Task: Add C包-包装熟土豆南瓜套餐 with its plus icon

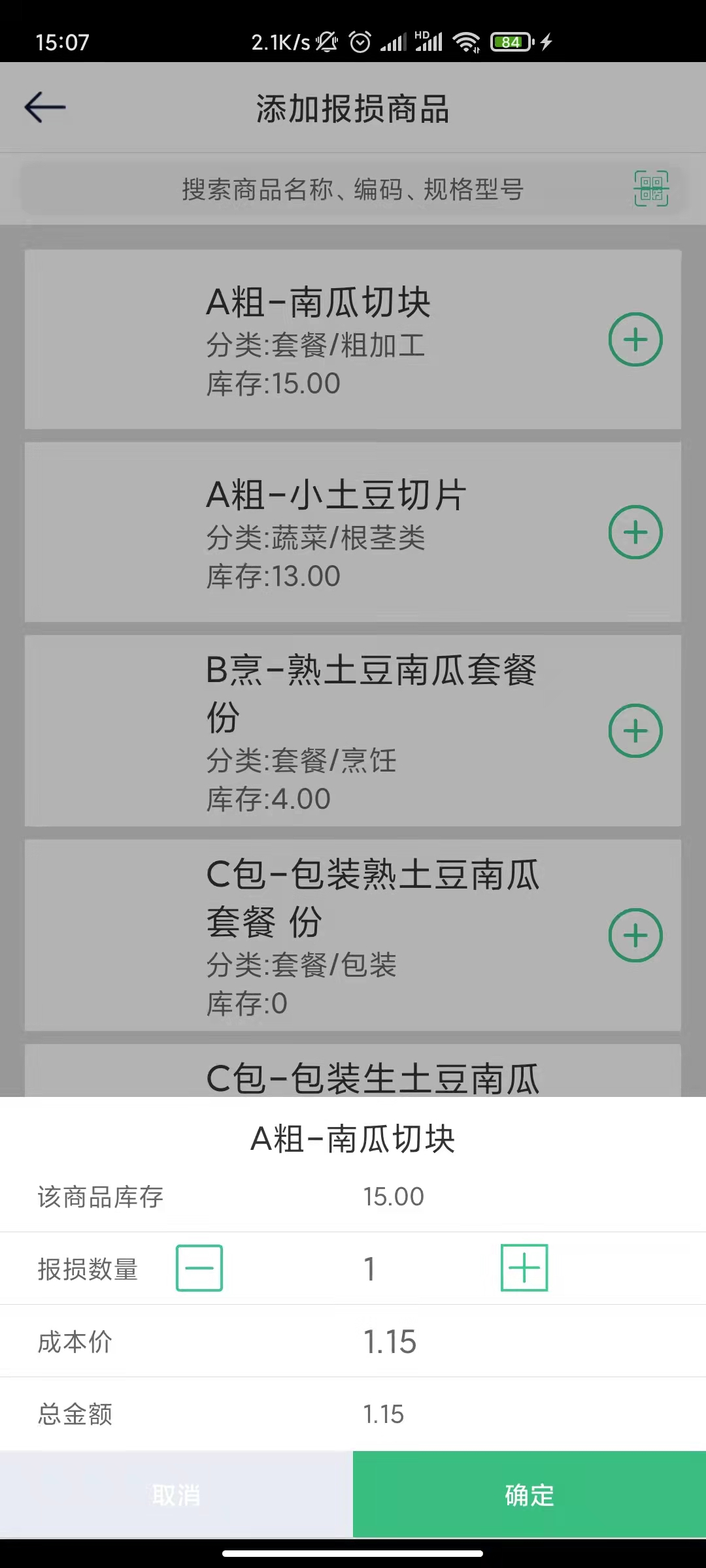Action: (x=635, y=936)
